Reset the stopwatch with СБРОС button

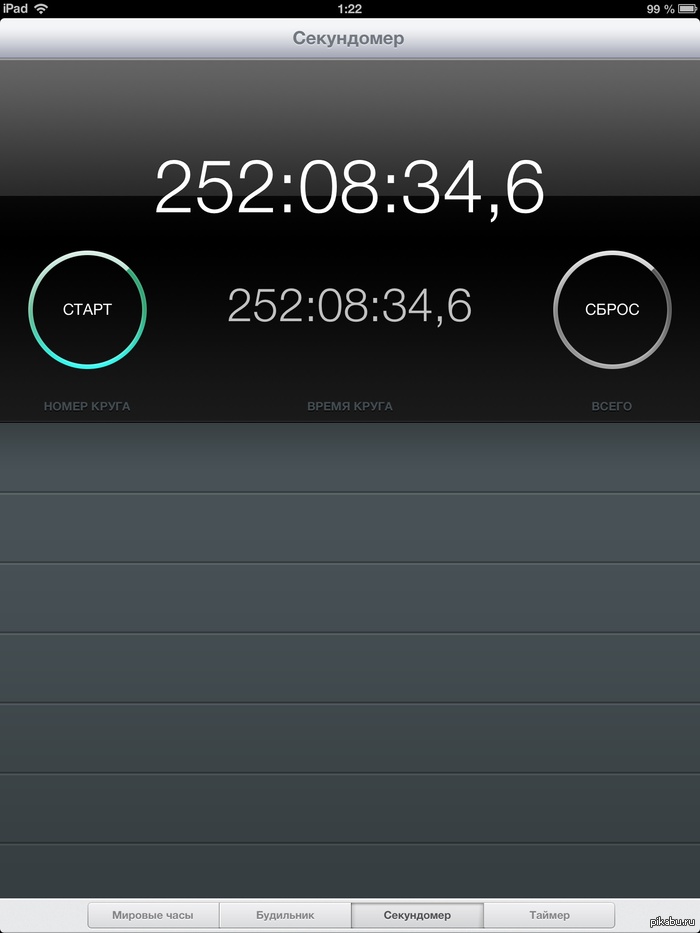612,310
